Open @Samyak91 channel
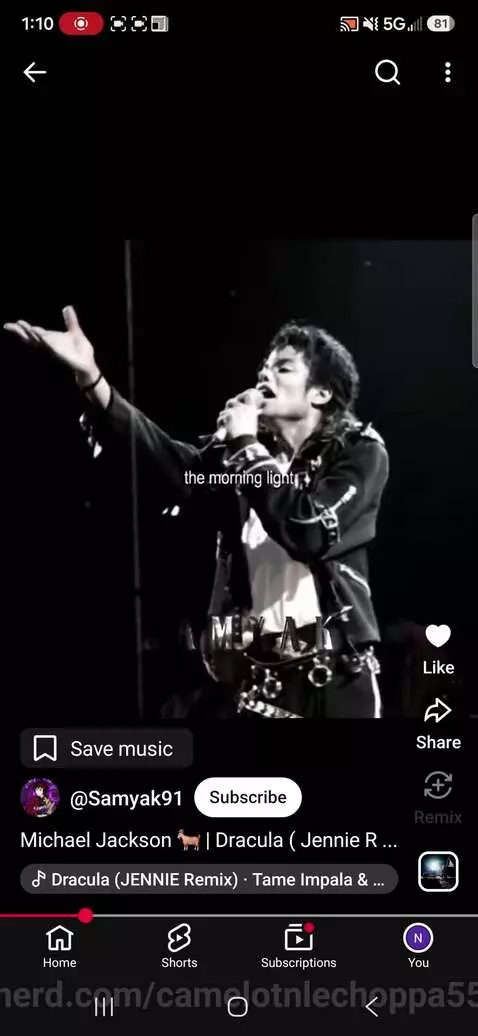This screenshot has height=1036, width=478. [x=126, y=797]
